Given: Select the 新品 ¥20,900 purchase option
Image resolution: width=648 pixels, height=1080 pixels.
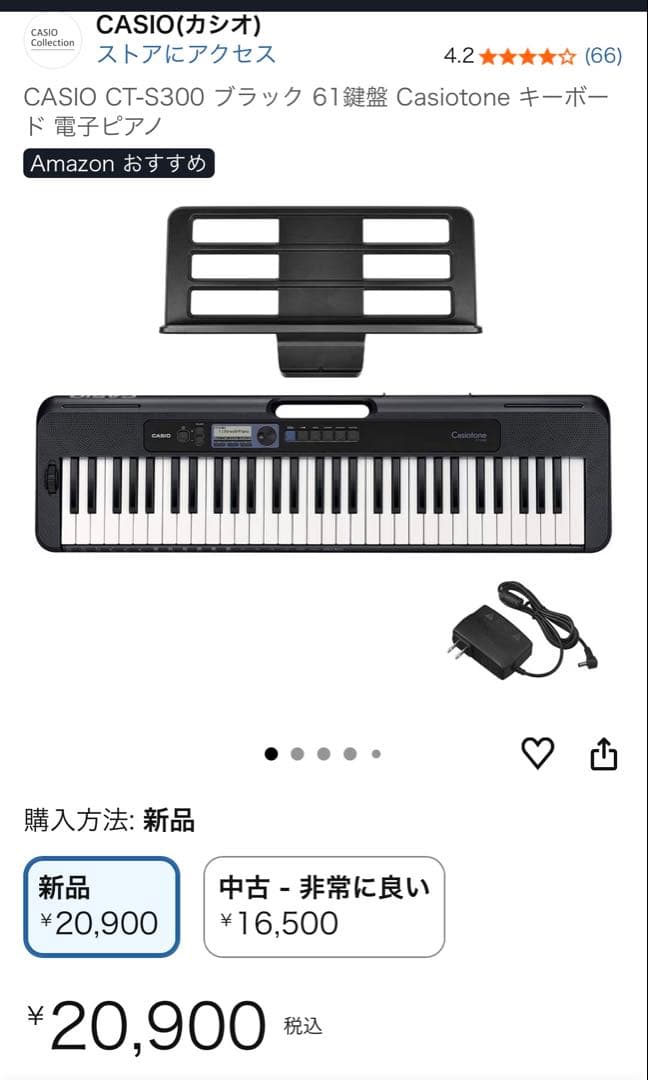Looking at the screenshot, I should coord(102,906).
